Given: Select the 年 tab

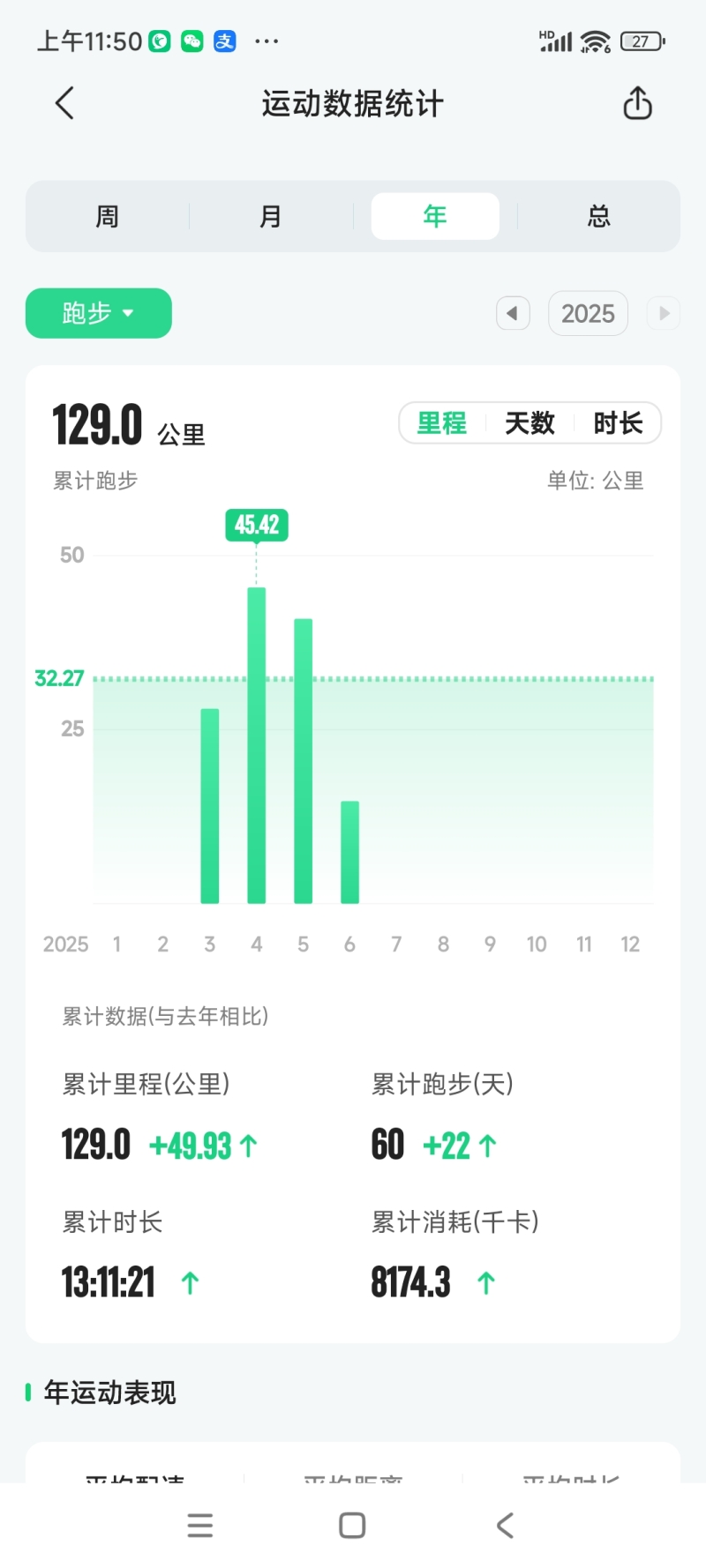Looking at the screenshot, I should (x=435, y=216).
